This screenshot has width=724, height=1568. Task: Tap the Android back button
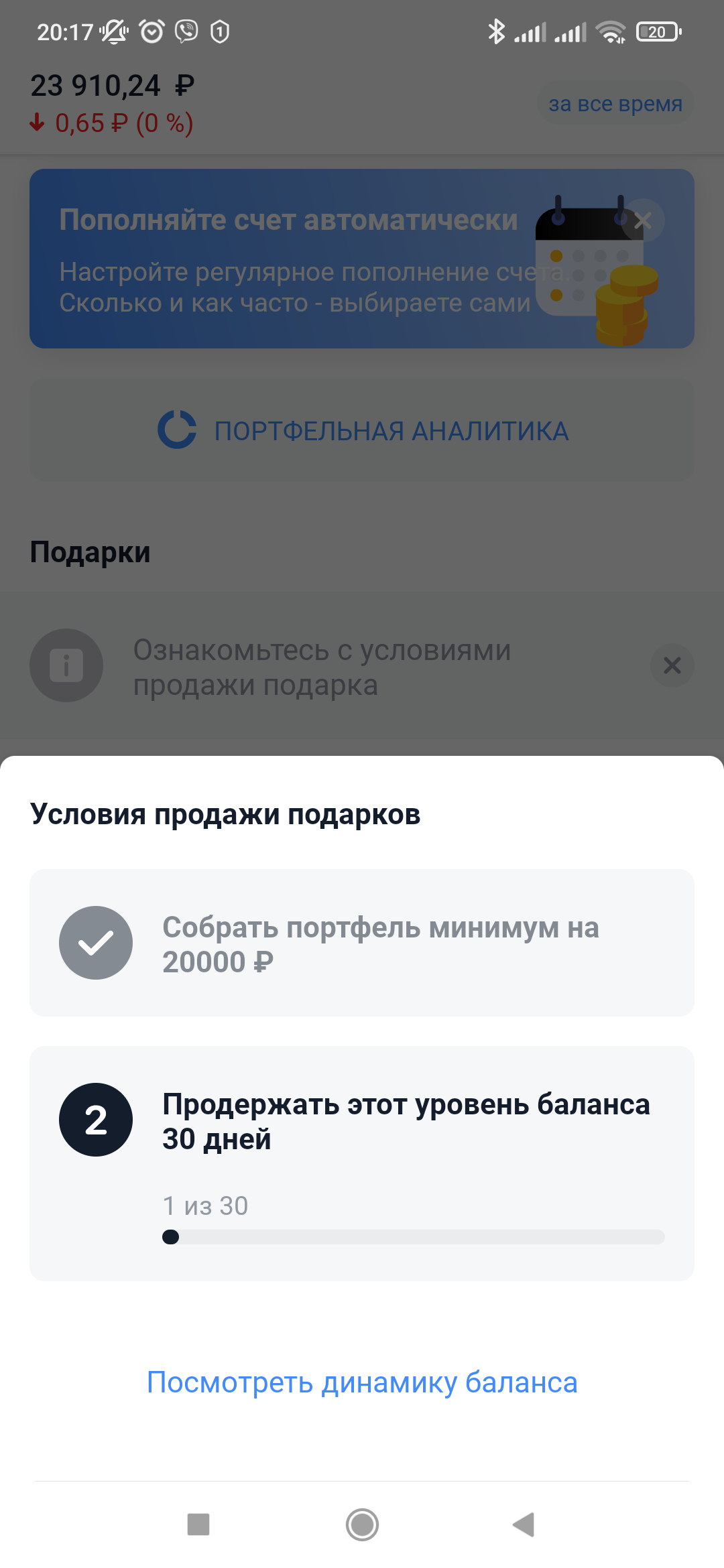[524, 1524]
